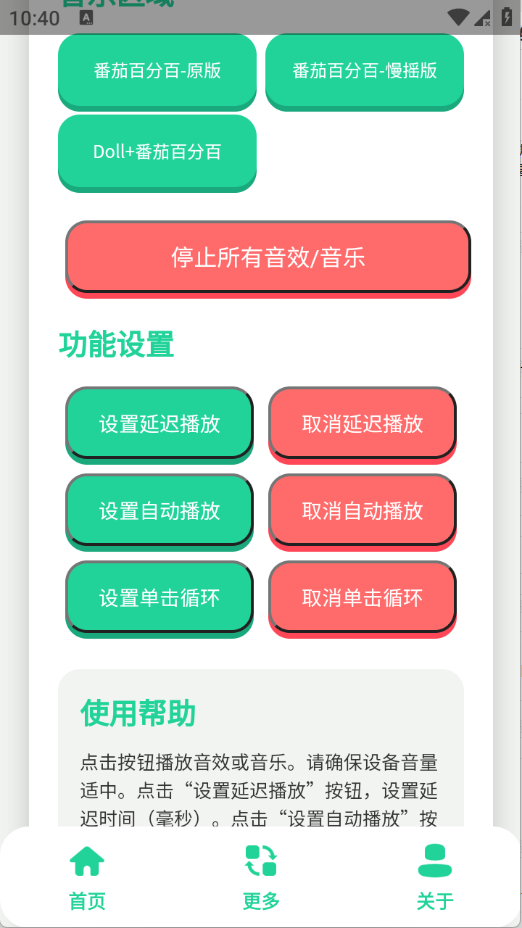Screen dimensions: 522x928
Task: Play 番茄百分百-原版 music
Action: tap(157, 72)
